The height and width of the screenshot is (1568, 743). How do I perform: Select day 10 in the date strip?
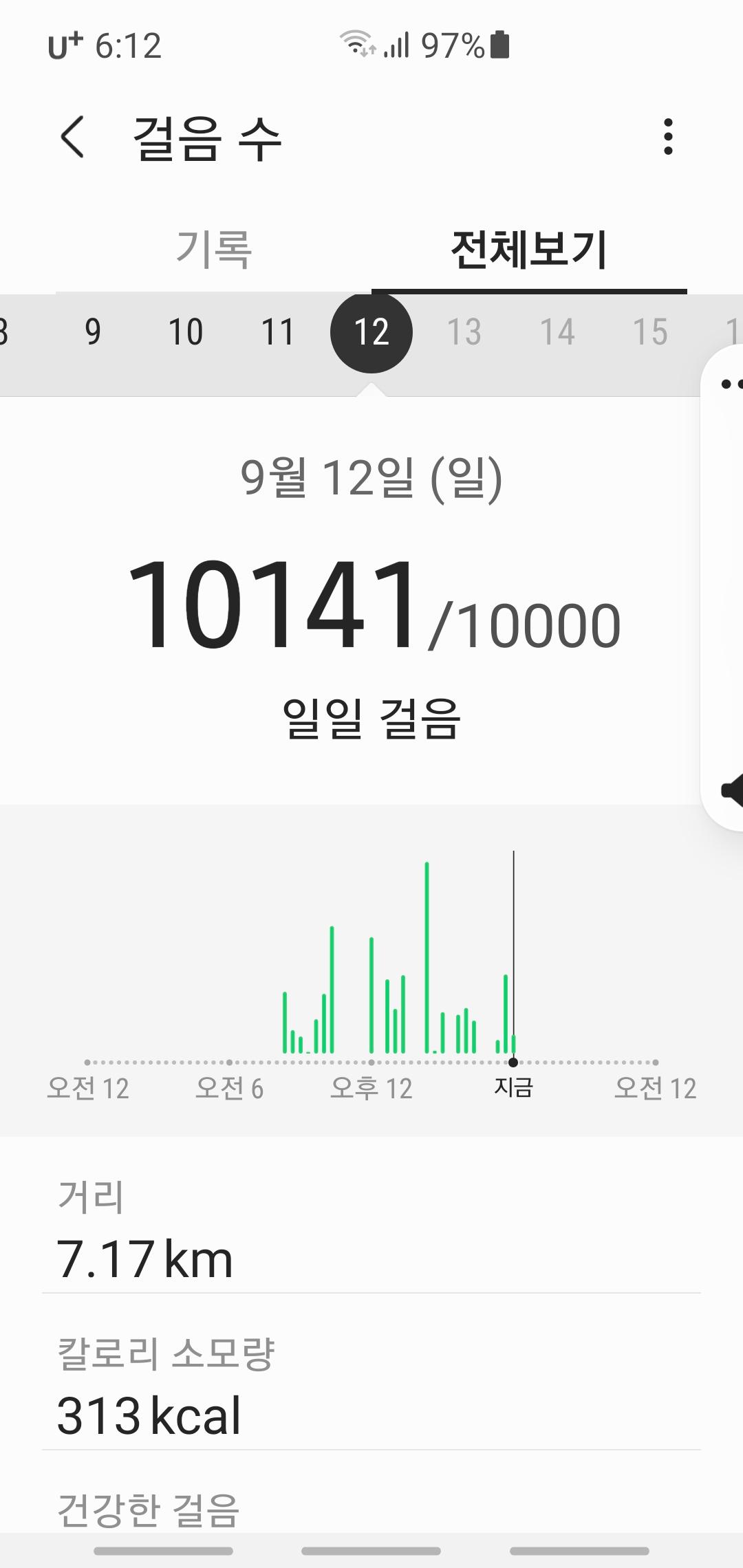pyautogui.click(x=186, y=332)
